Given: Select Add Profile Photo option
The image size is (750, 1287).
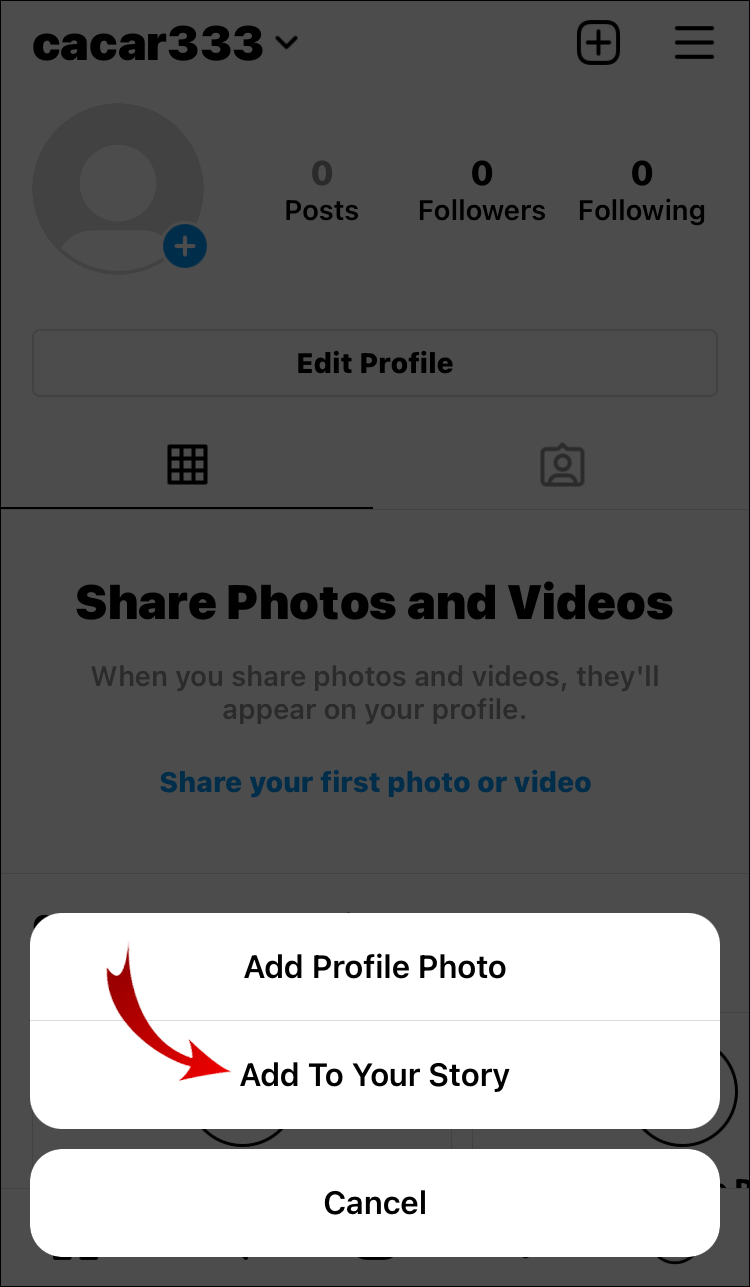Looking at the screenshot, I should pos(375,967).
